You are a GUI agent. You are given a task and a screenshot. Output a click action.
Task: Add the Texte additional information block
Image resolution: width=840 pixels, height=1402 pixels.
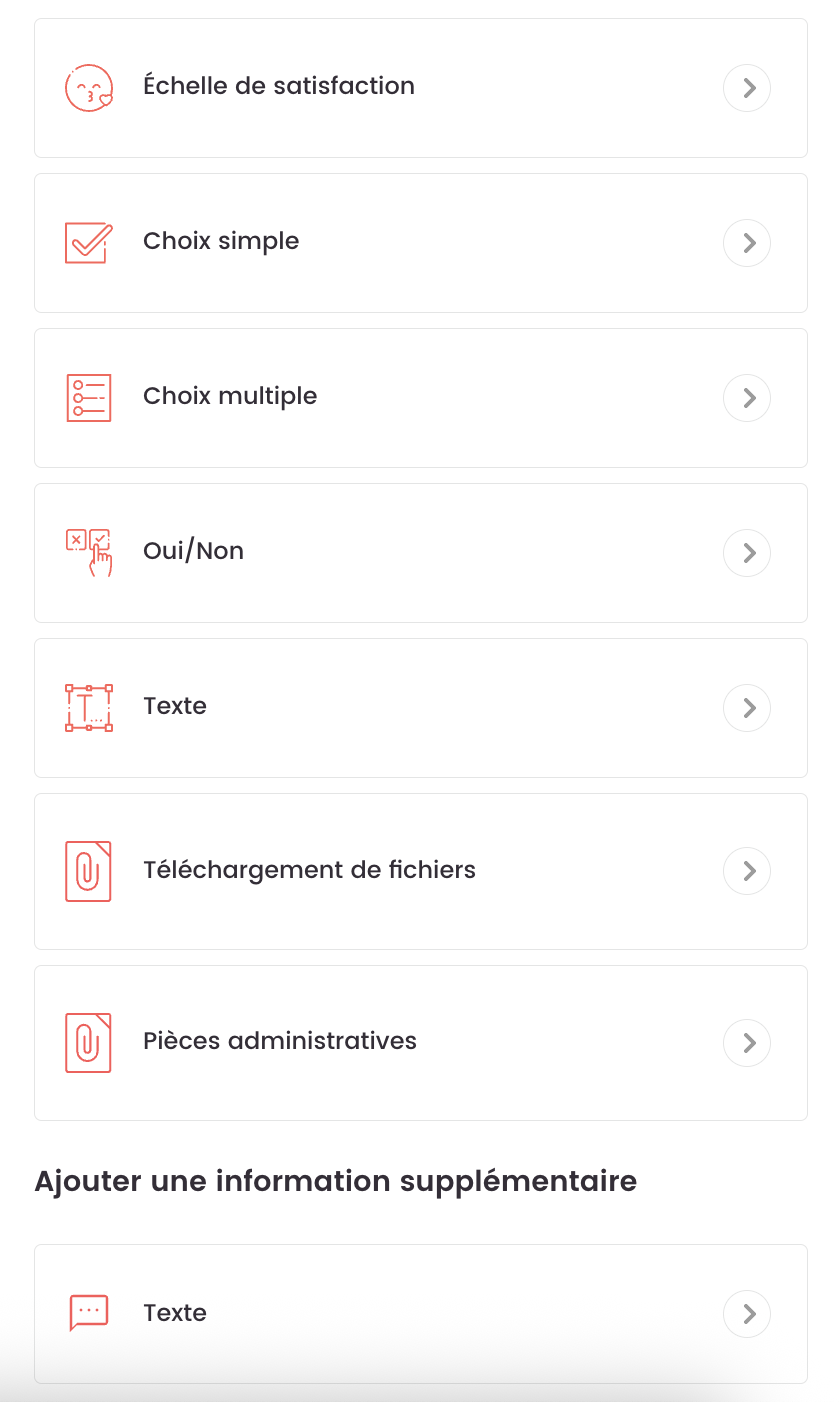[420, 1314]
